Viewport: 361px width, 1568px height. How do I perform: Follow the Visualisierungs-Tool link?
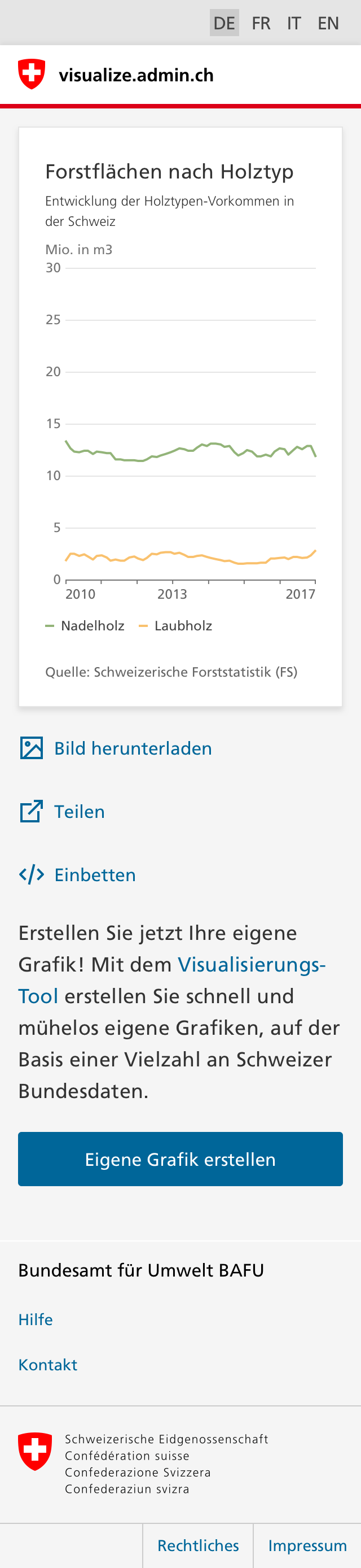point(251,965)
